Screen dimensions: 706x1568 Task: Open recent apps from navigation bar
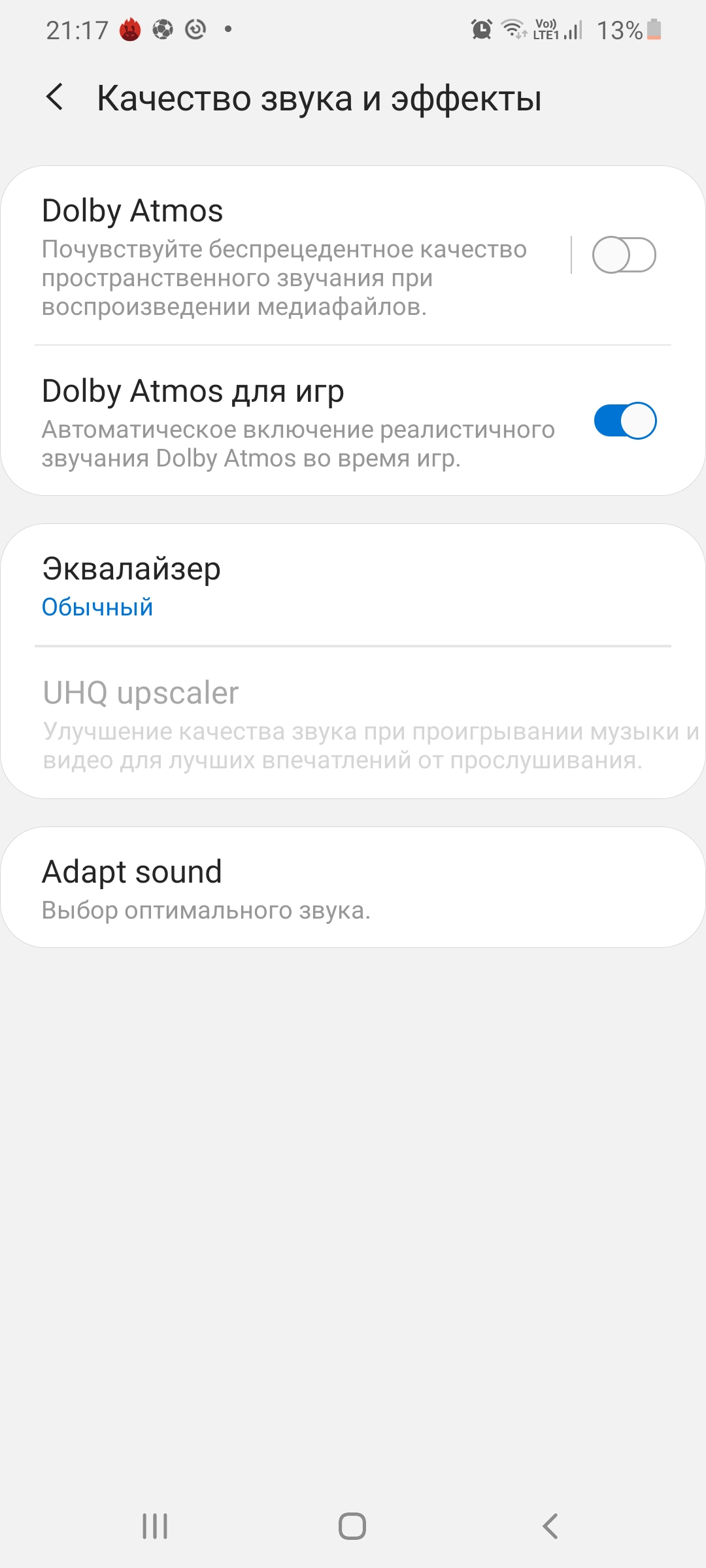155,1526
